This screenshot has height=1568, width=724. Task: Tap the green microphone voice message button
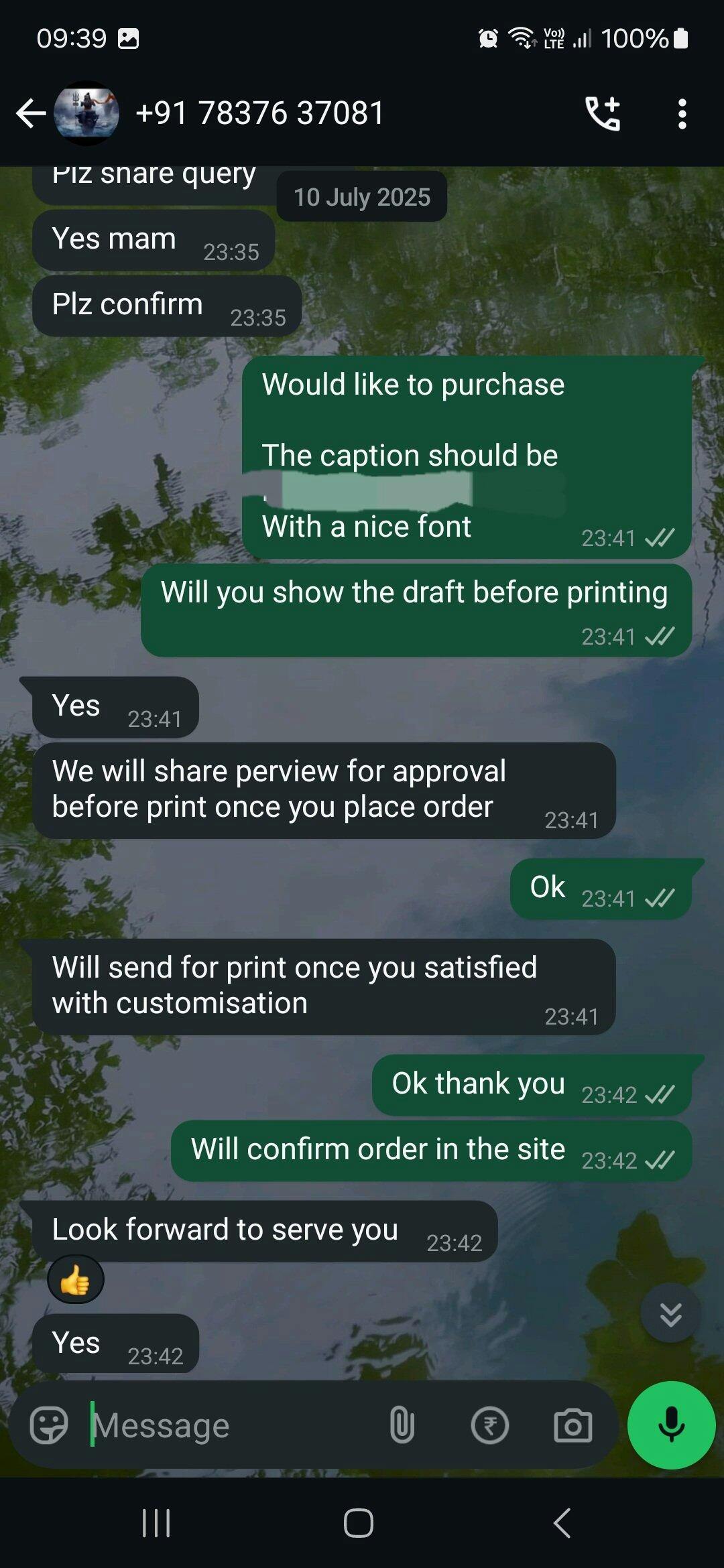coord(671,1425)
